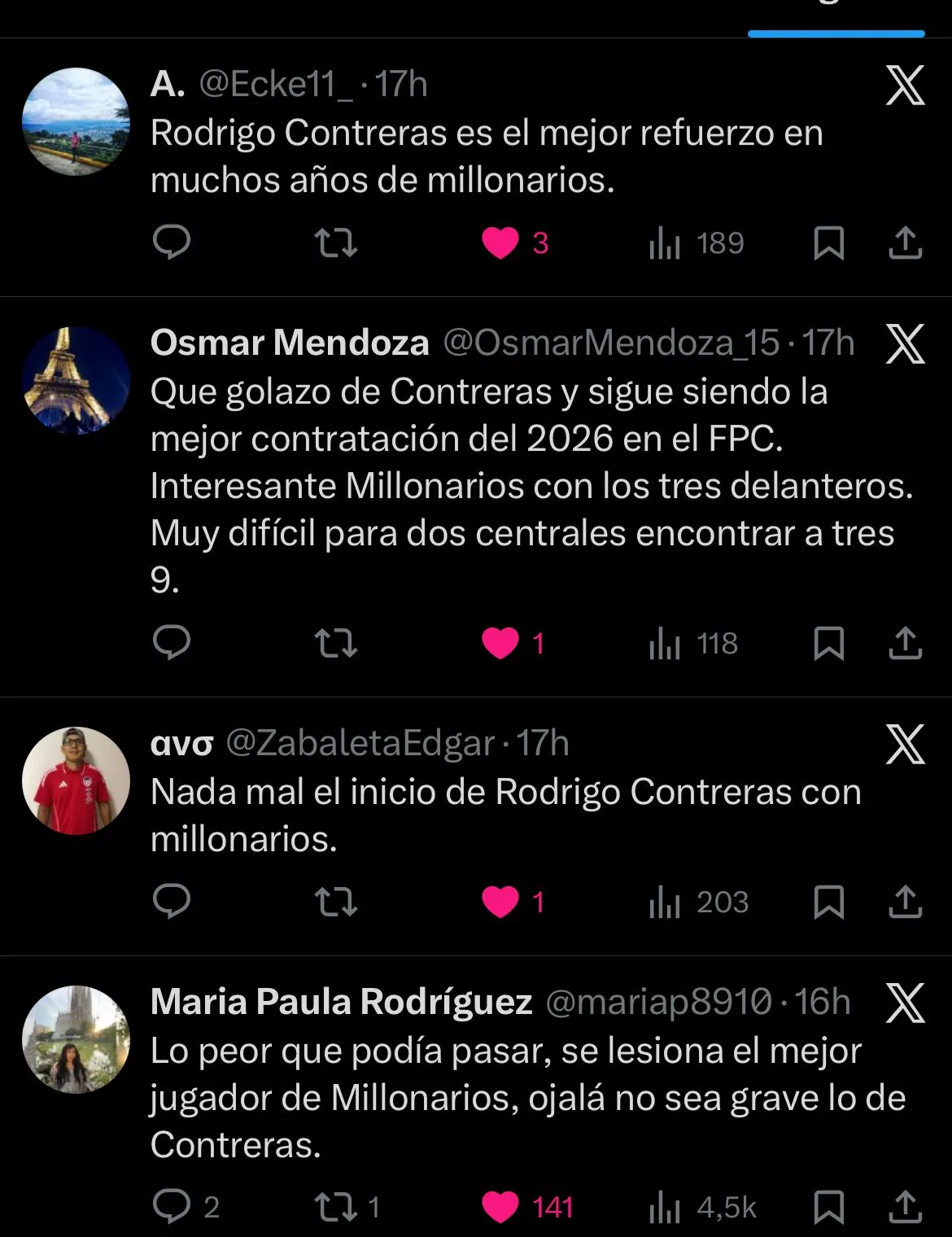
Task: Reply to the @Ecke11_ tweet
Action: coord(171,243)
